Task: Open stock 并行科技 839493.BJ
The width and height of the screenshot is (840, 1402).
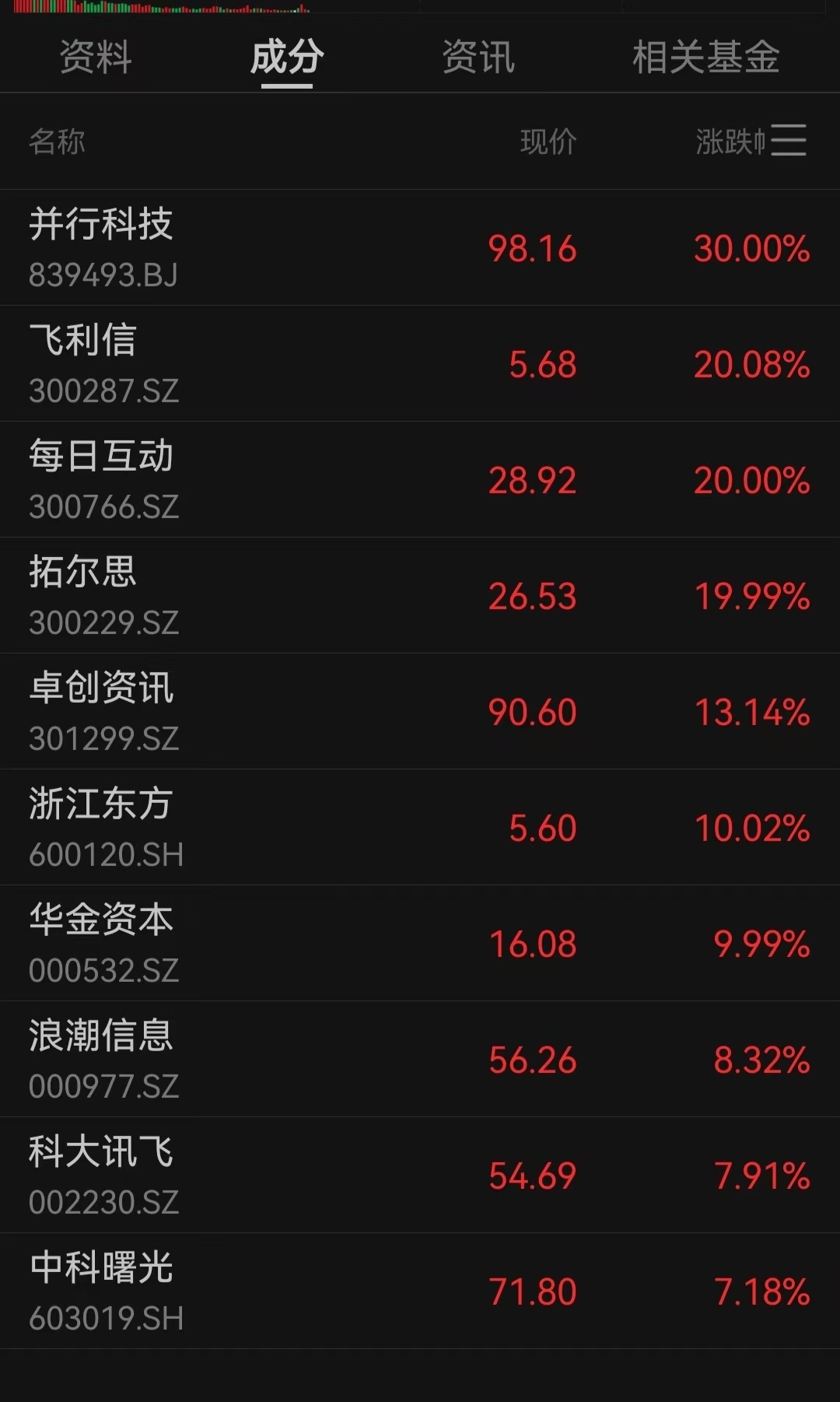Action: point(420,247)
